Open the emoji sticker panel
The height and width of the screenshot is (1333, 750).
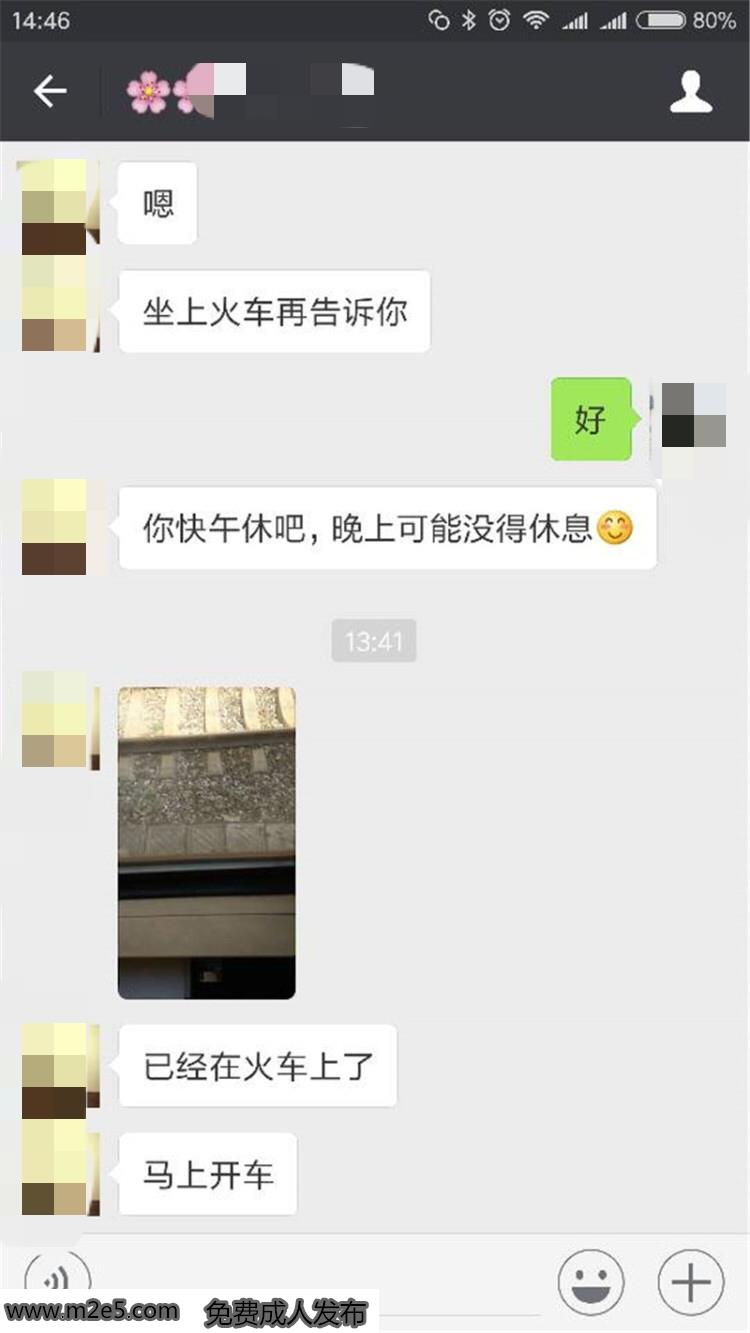coord(591,1281)
